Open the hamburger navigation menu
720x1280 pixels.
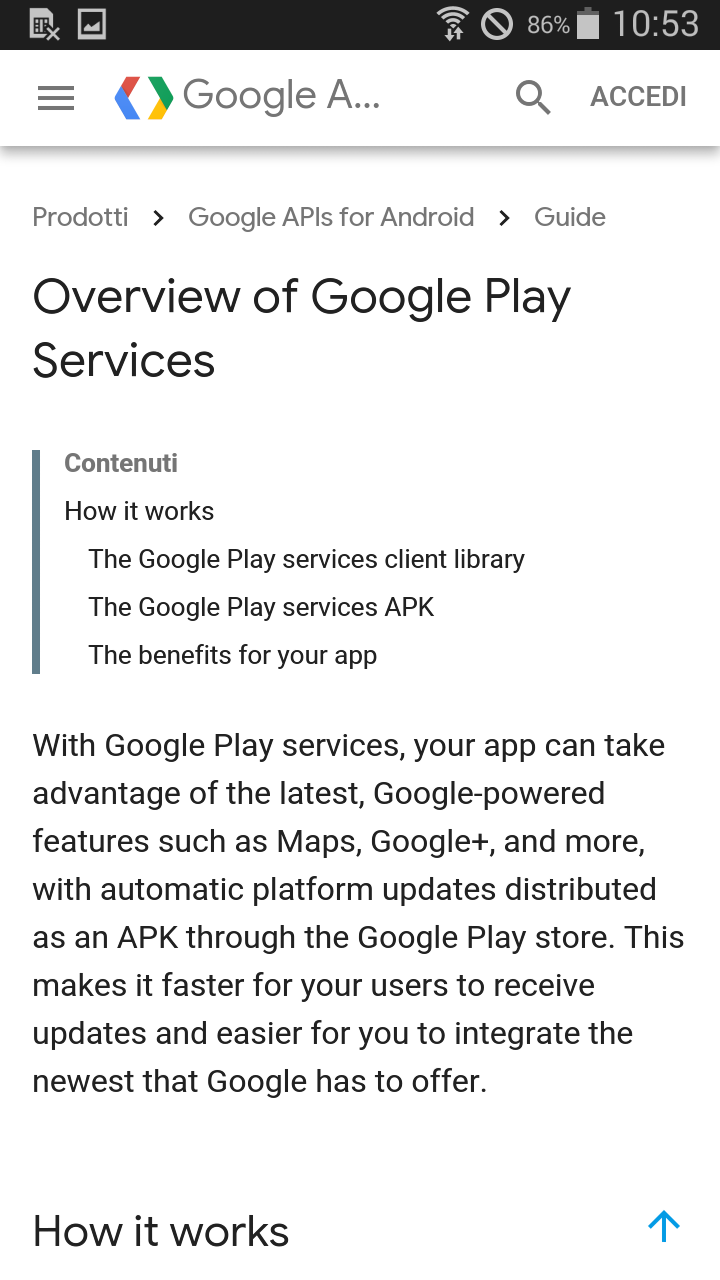[x=56, y=97]
